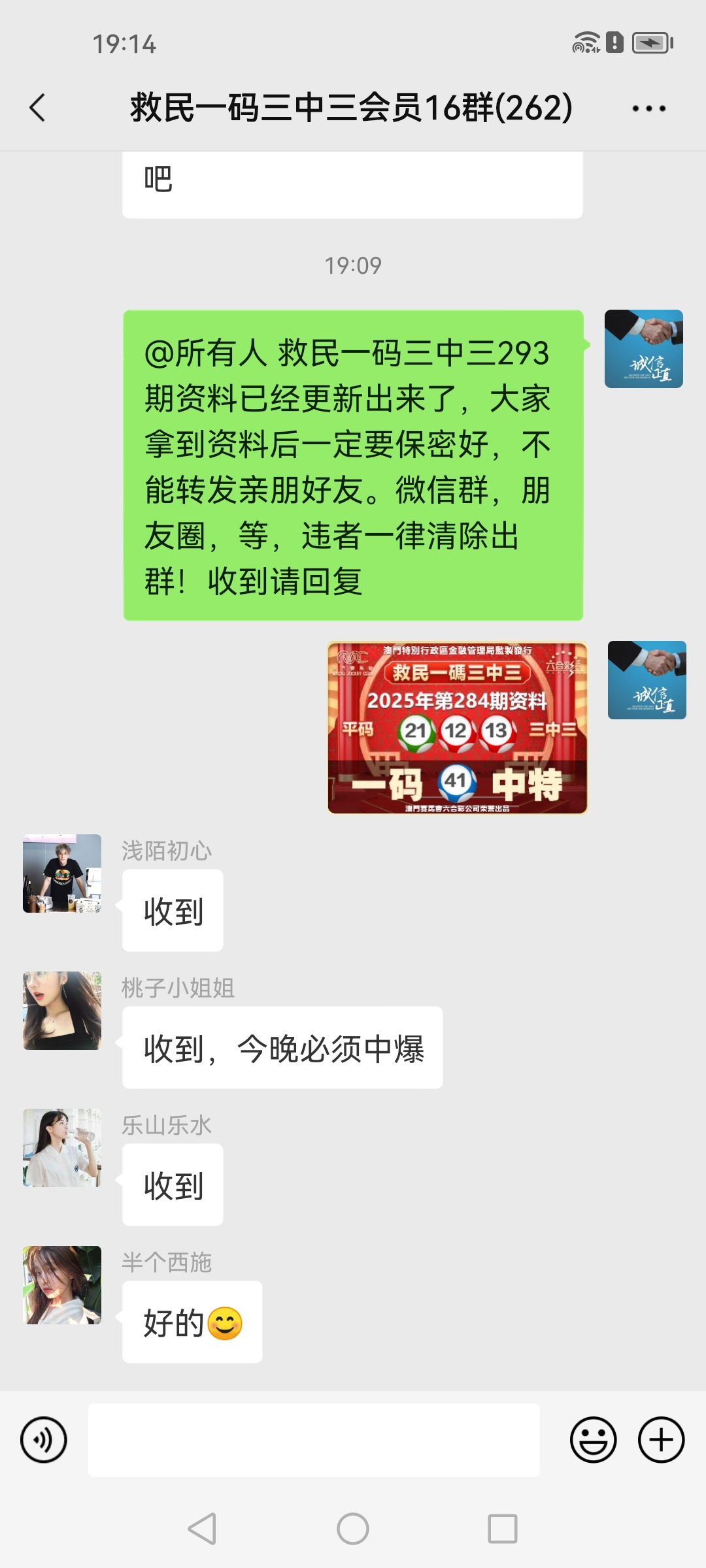View 乐山乐水's profile avatar
Viewport: 706px width, 1568px height.
pyautogui.click(x=62, y=1148)
